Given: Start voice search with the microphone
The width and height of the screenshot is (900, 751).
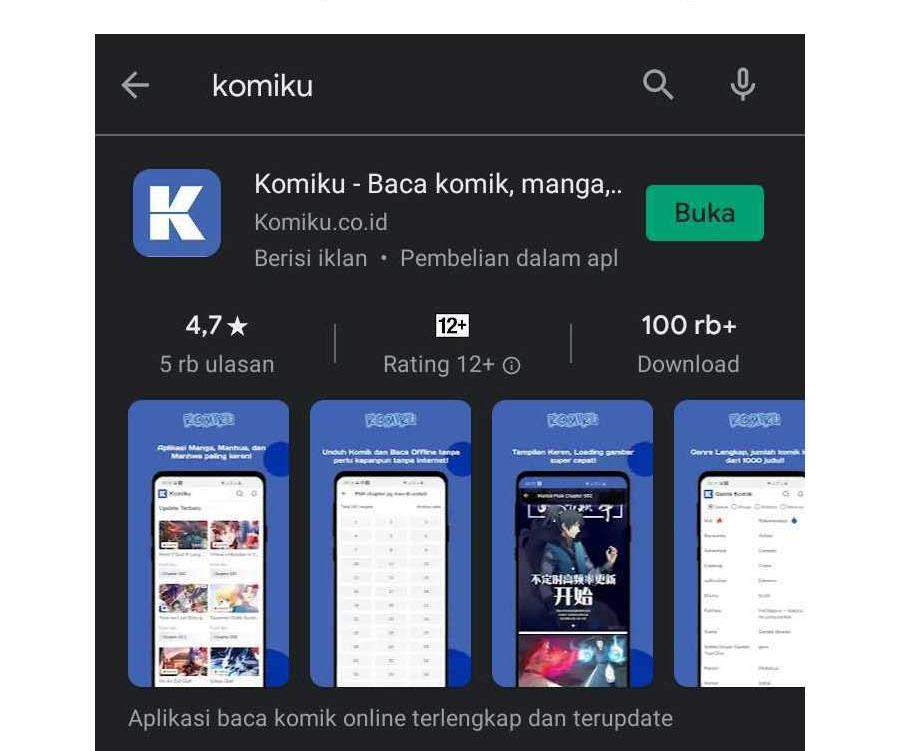Looking at the screenshot, I should pos(742,86).
